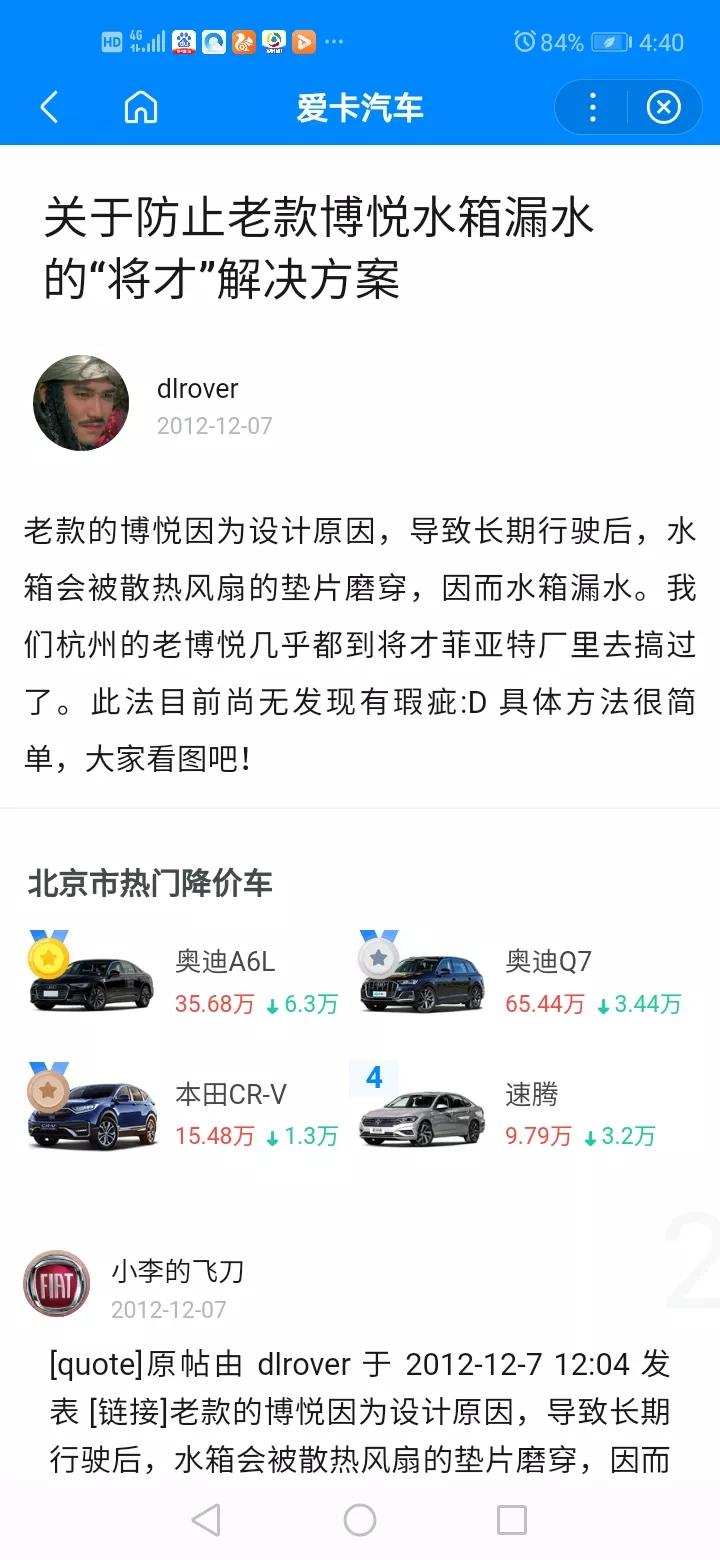Open dlrover's profile avatar photo
The height and width of the screenshot is (1560, 720).
tap(81, 402)
